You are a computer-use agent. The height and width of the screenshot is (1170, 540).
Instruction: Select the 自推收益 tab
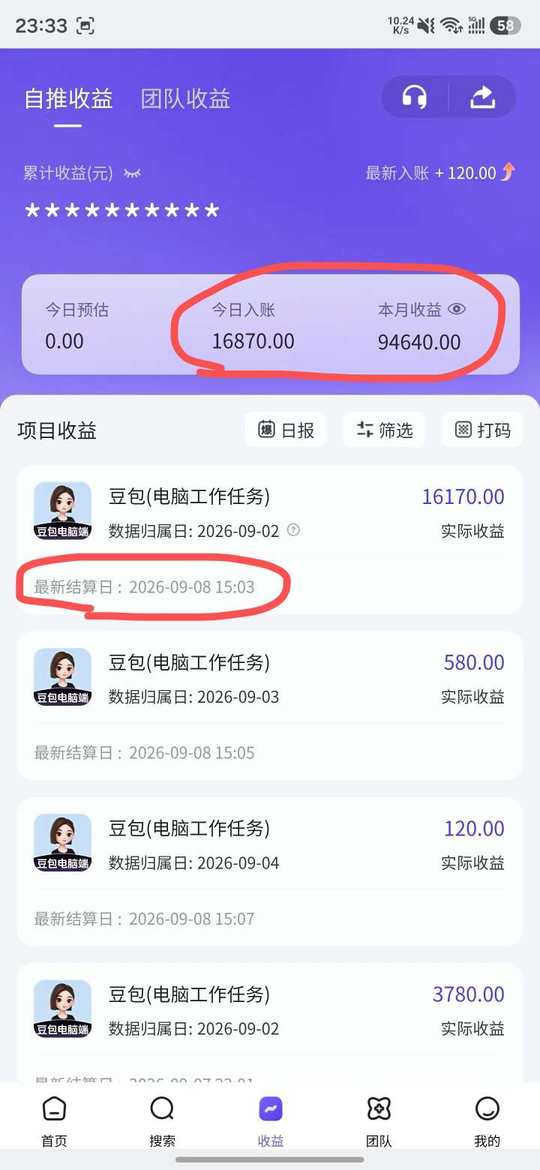tap(68, 99)
